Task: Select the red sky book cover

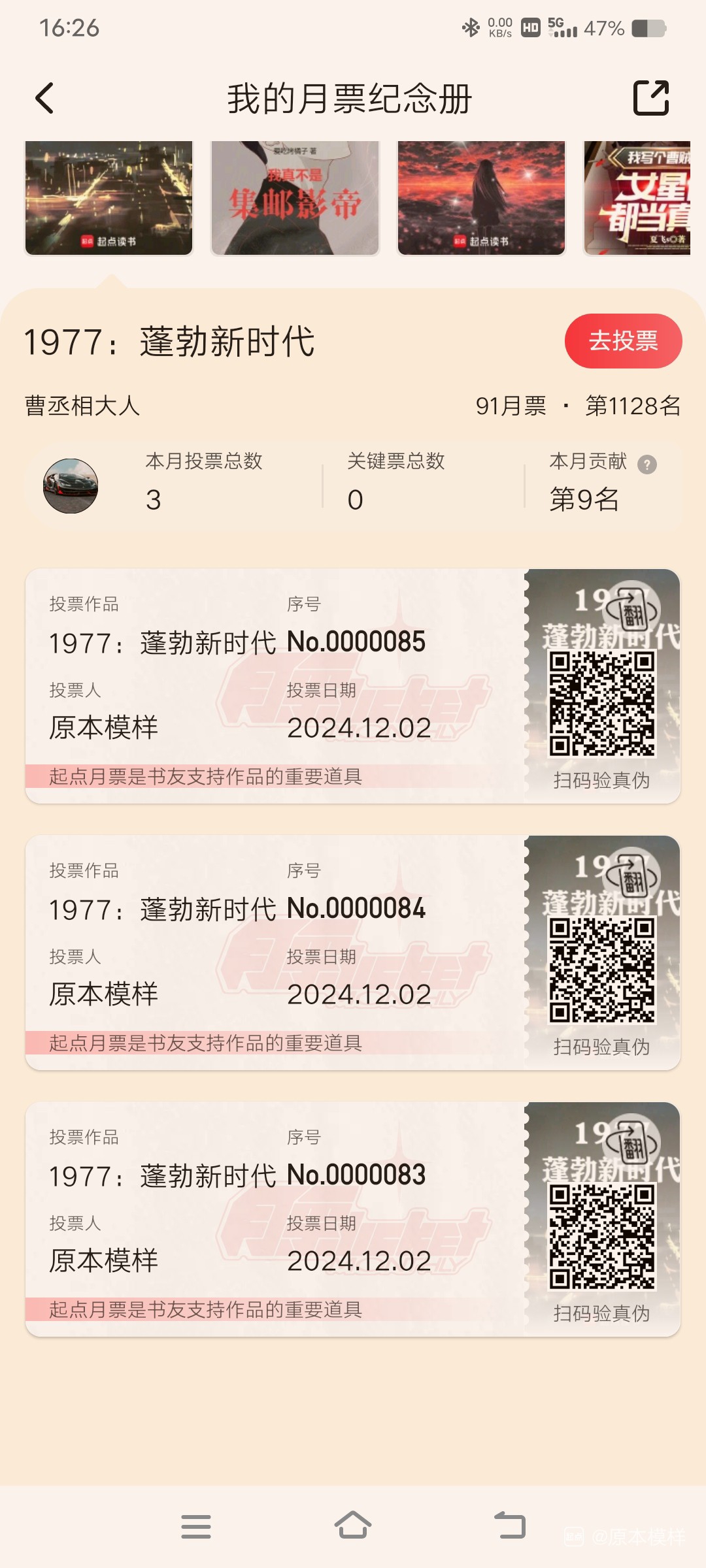Action: click(x=481, y=198)
